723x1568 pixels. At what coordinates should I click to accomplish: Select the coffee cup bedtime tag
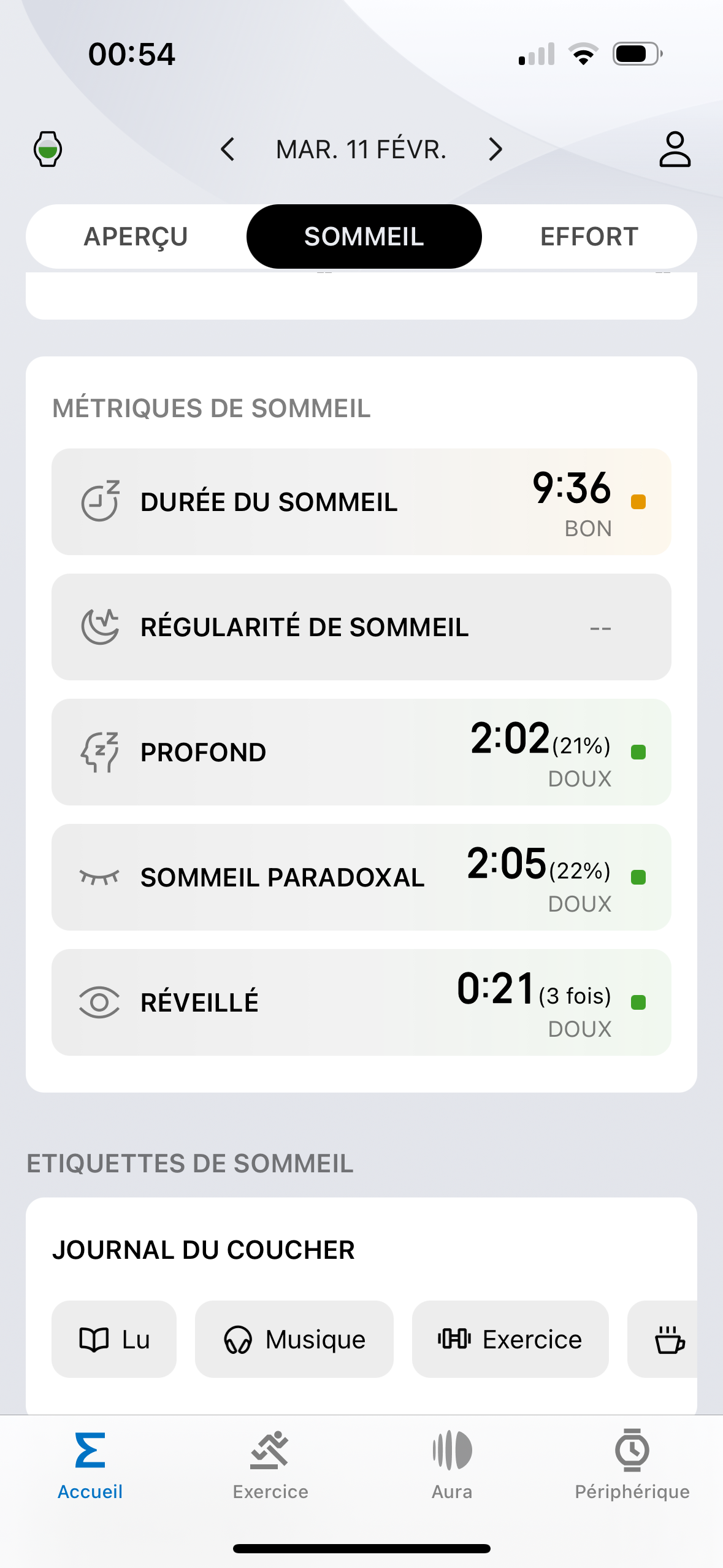coord(664,1339)
